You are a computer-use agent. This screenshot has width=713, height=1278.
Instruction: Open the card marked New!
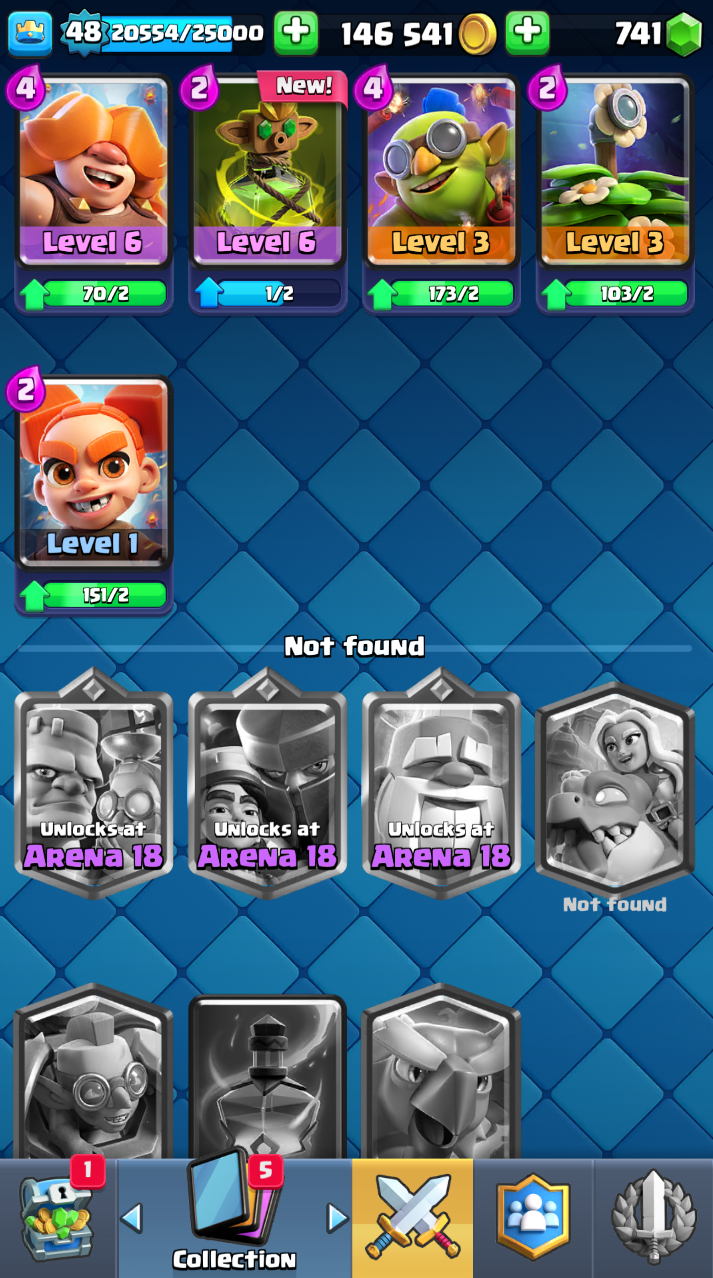(x=267, y=192)
